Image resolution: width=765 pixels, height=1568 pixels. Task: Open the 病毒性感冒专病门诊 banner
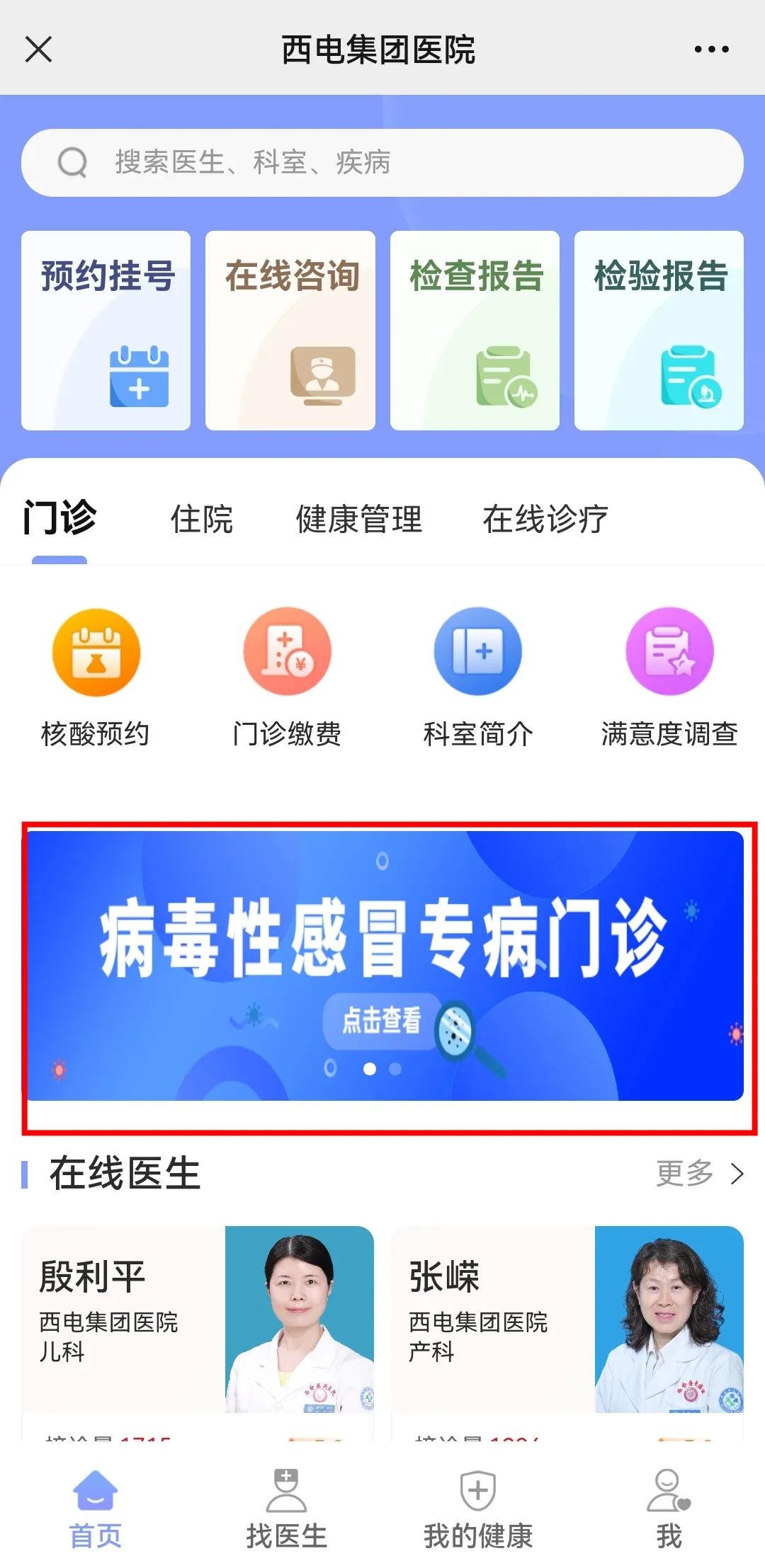[382, 966]
